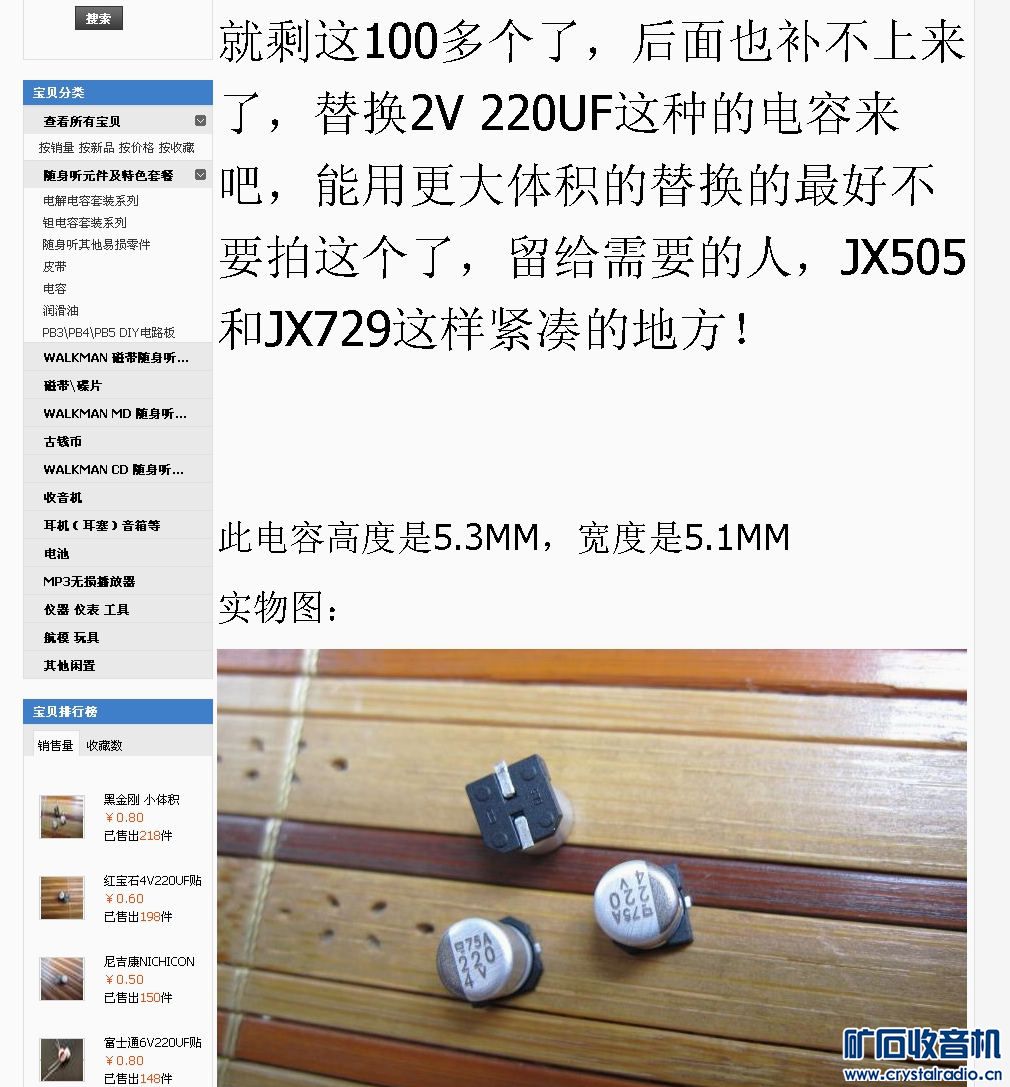The height and width of the screenshot is (1087, 1010).
Task: Open the 黑金刚 小体积 ranked item
Action: [x=141, y=800]
